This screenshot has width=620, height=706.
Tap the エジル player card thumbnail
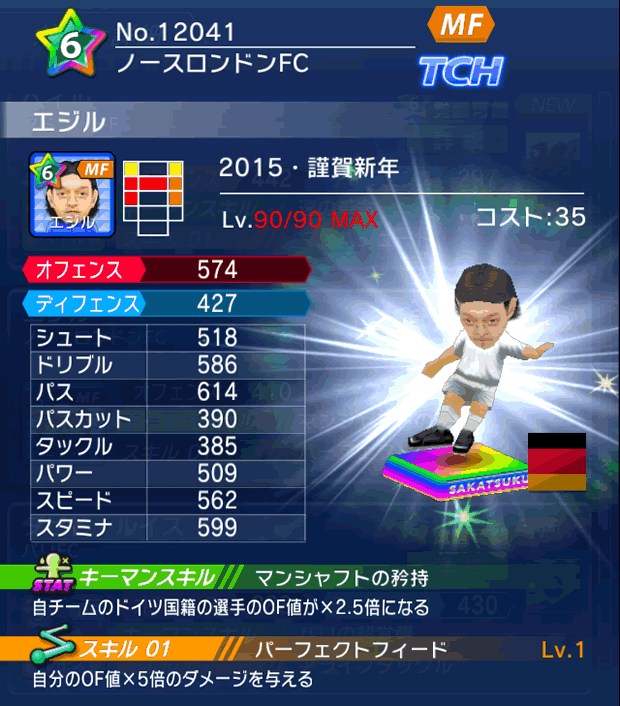tap(73, 194)
